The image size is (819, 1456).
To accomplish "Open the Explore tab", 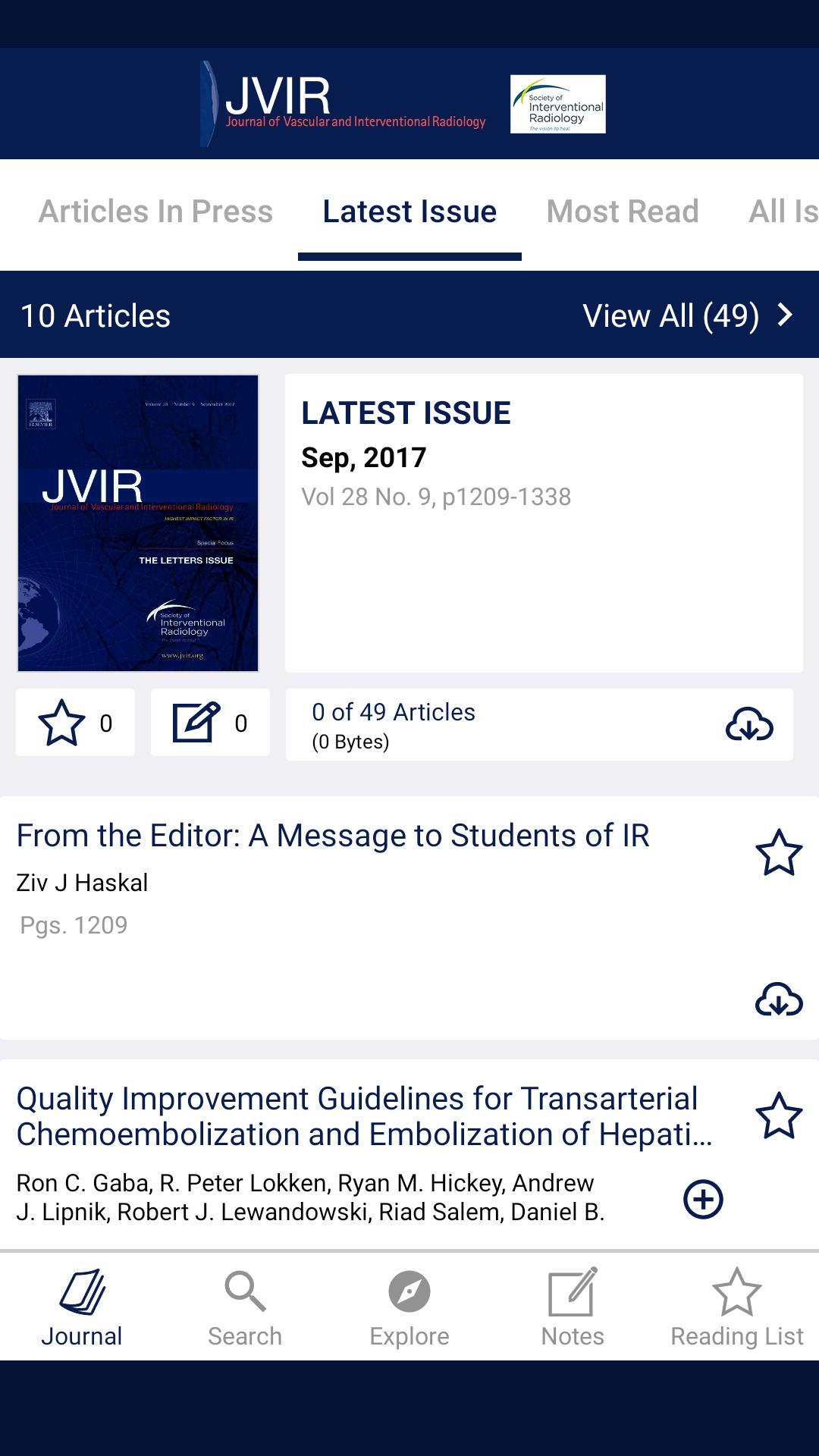I will [x=409, y=1307].
